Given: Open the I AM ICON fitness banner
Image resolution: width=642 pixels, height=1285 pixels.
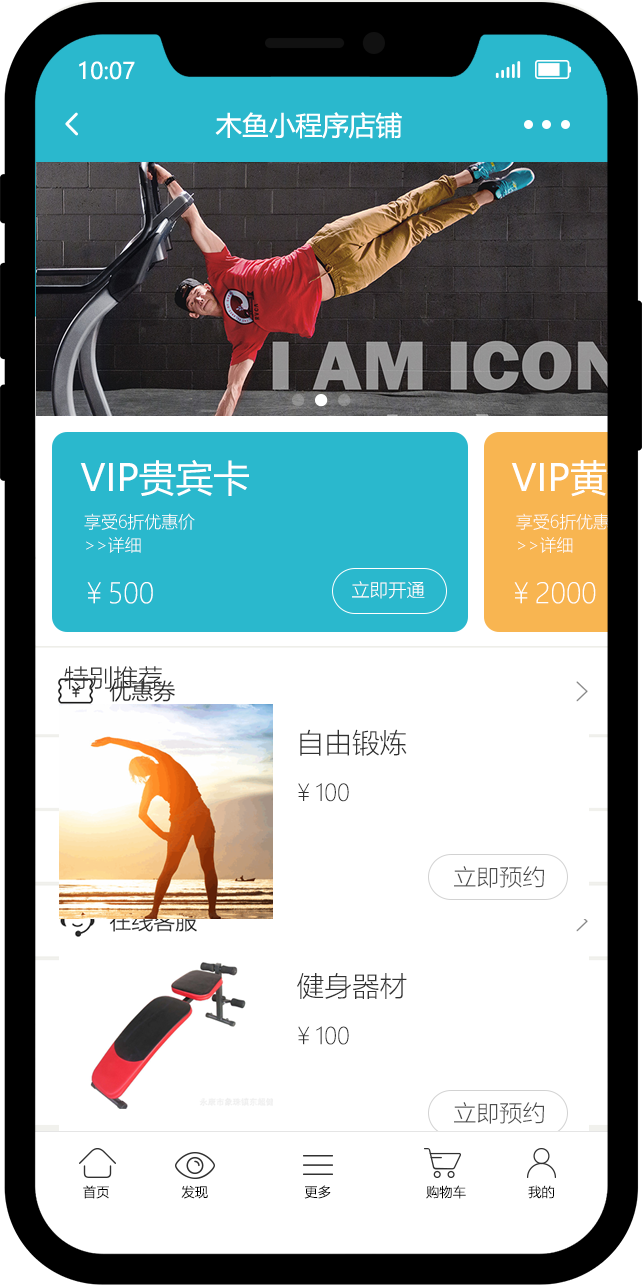Looking at the screenshot, I should pyautogui.click(x=320, y=288).
